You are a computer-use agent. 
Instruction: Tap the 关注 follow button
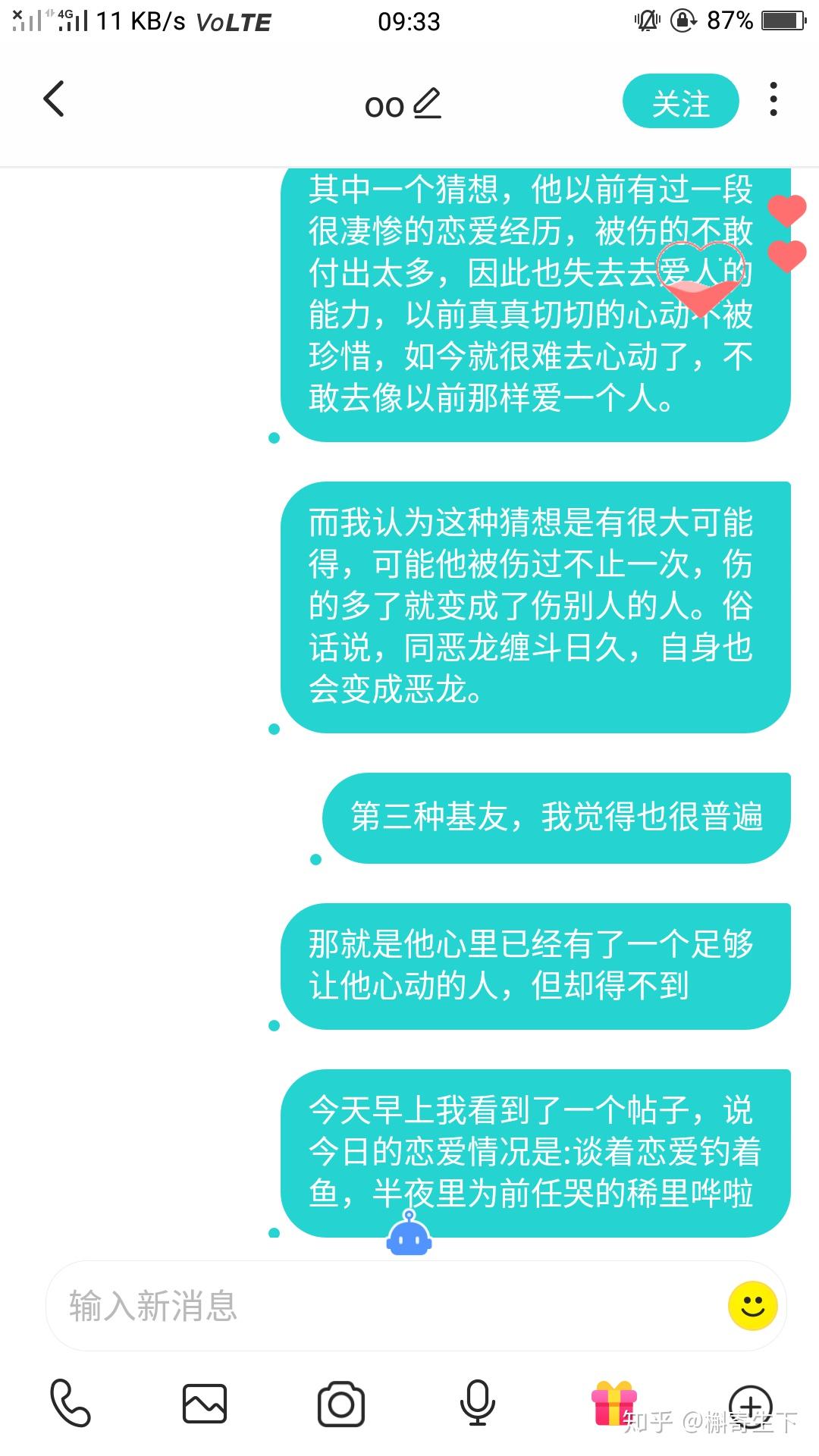coord(680,102)
